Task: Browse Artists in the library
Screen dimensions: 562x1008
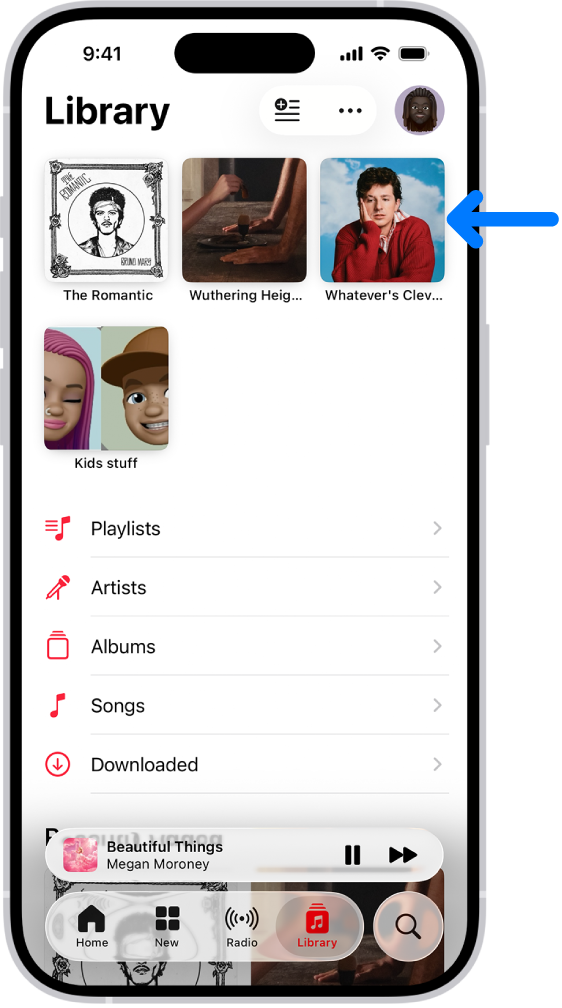Action: click(247, 588)
